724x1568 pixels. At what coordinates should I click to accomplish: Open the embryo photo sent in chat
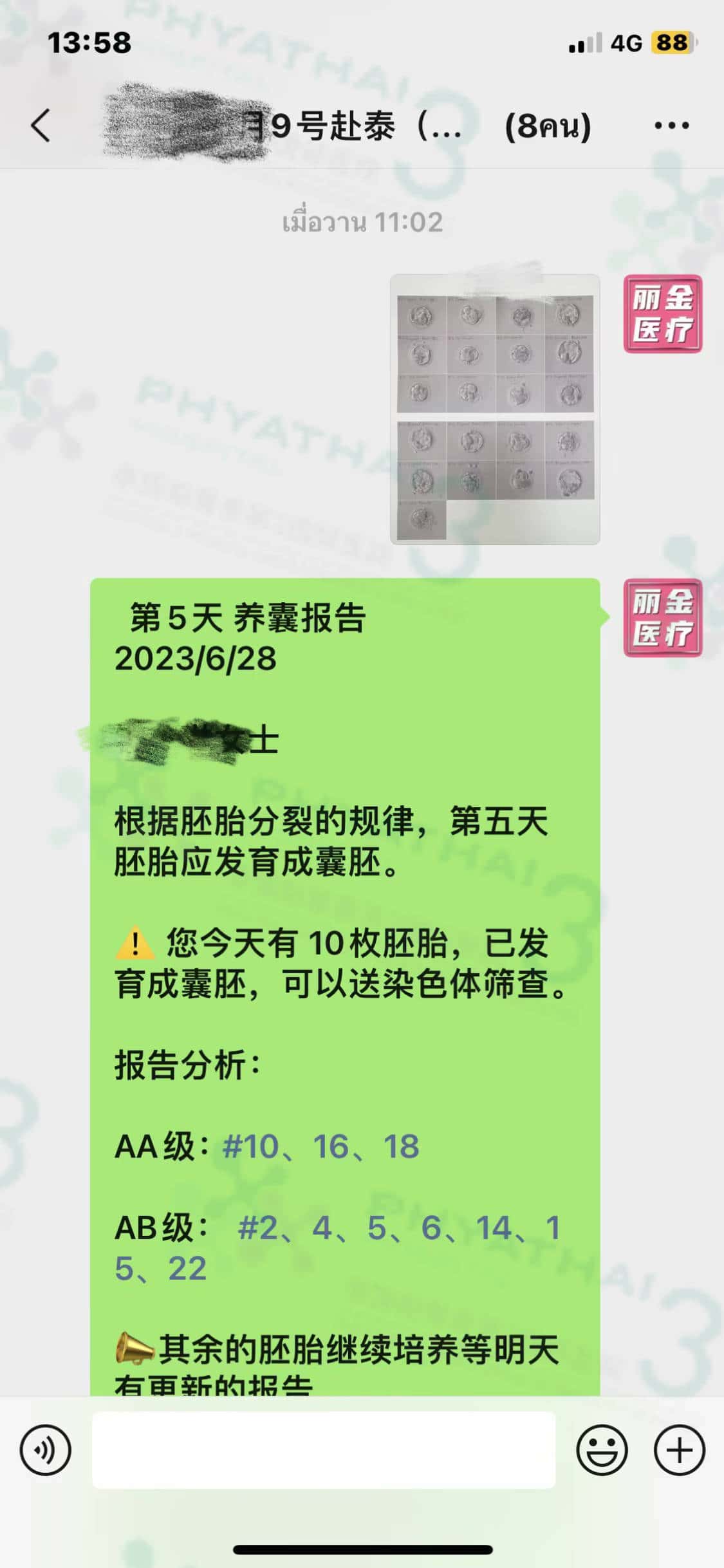pyautogui.click(x=495, y=409)
